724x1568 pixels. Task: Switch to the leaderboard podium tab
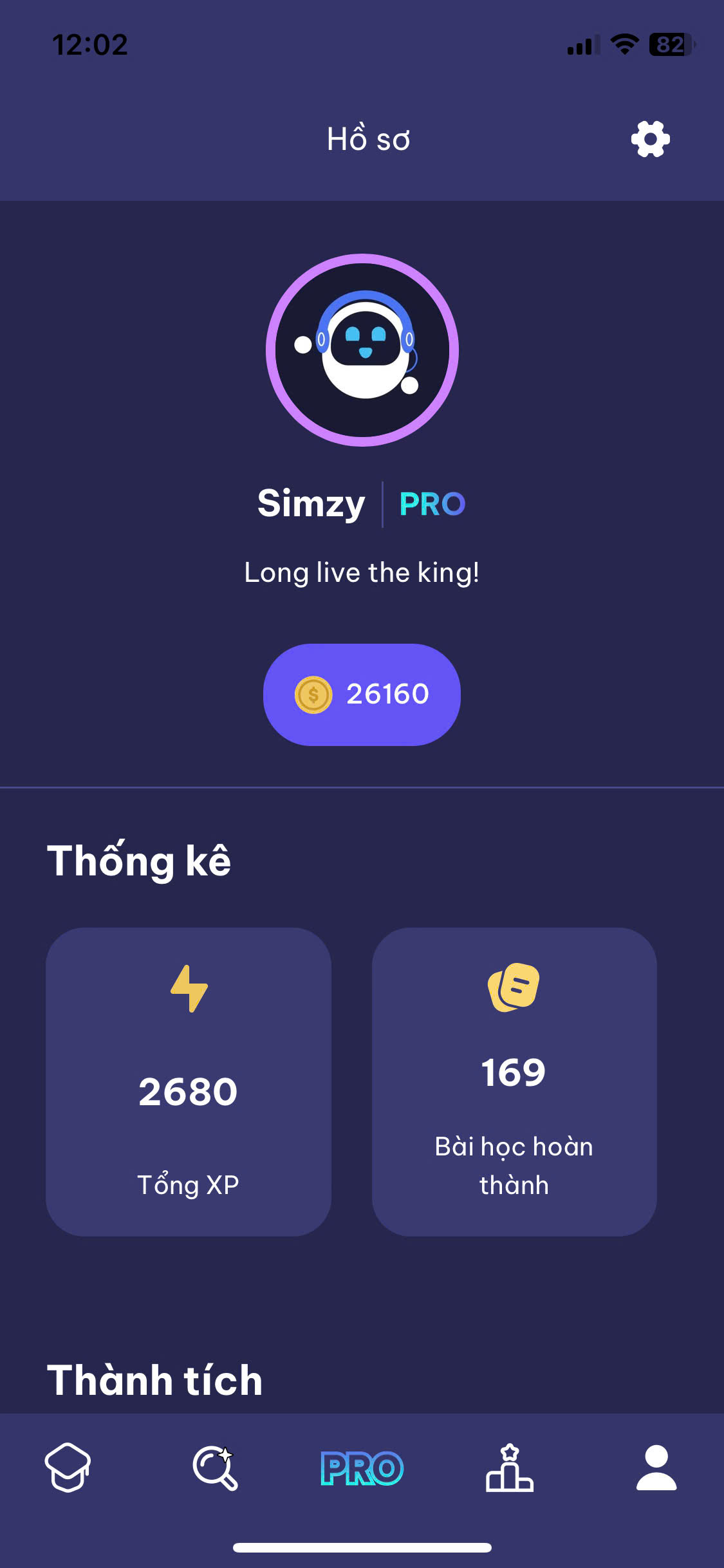[509, 1468]
